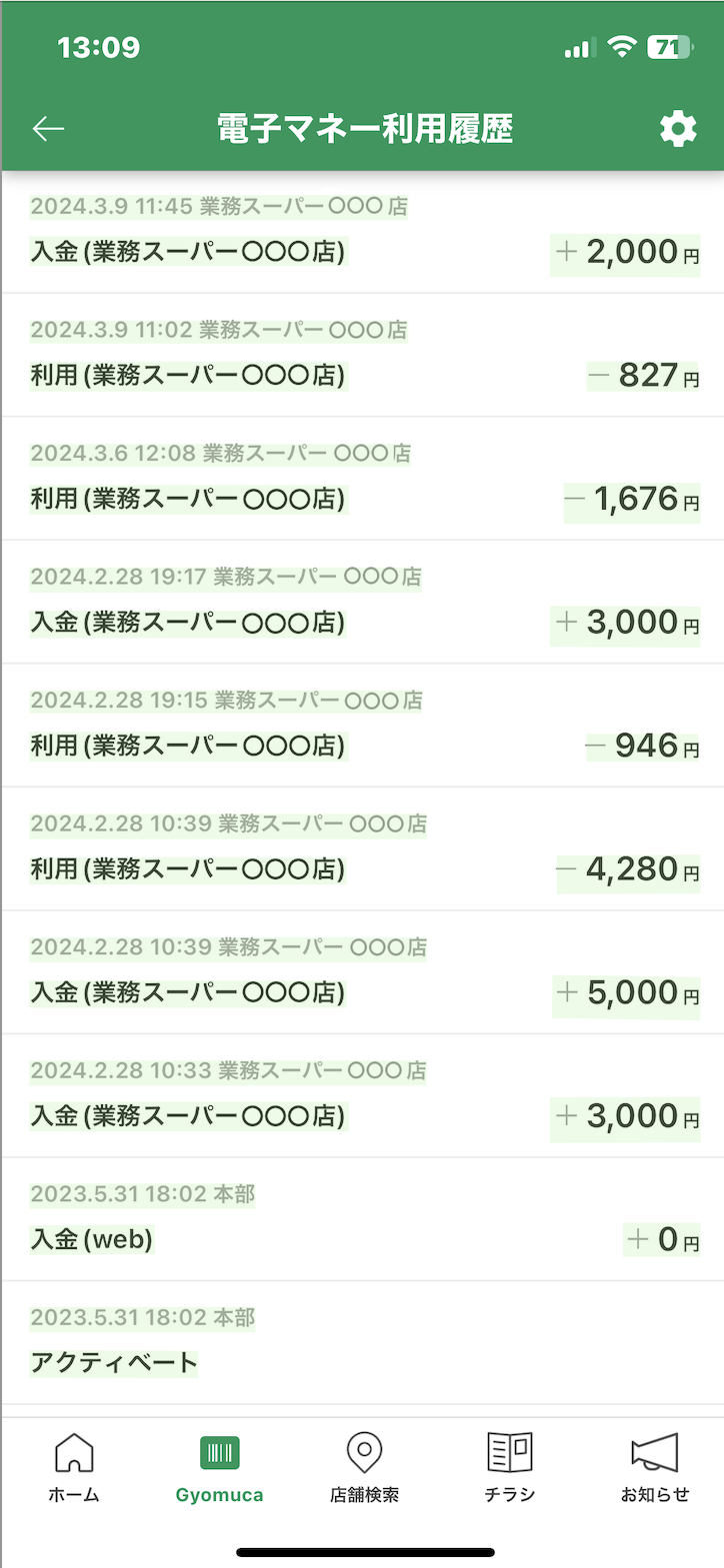Screen dimensions: 724x1568
Task: Select the Gyomuca tab
Action: point(219,1468)
